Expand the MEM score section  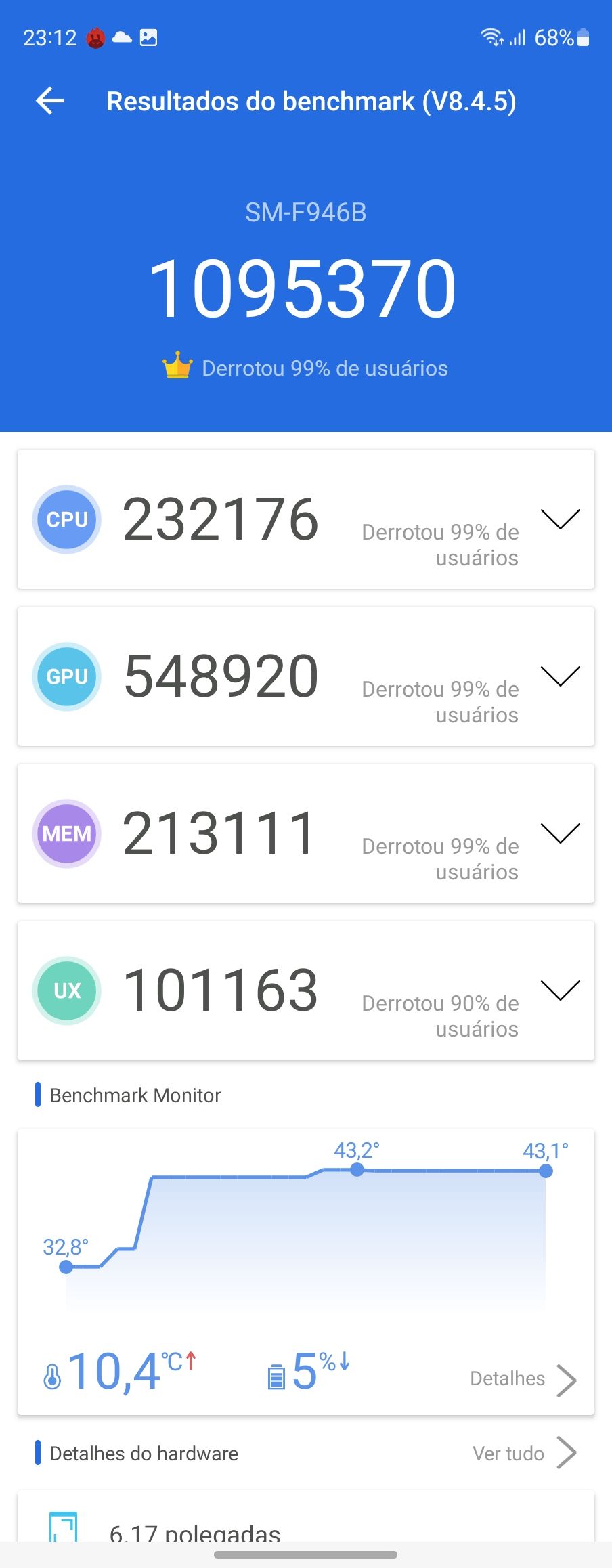[x=560, y=833]
